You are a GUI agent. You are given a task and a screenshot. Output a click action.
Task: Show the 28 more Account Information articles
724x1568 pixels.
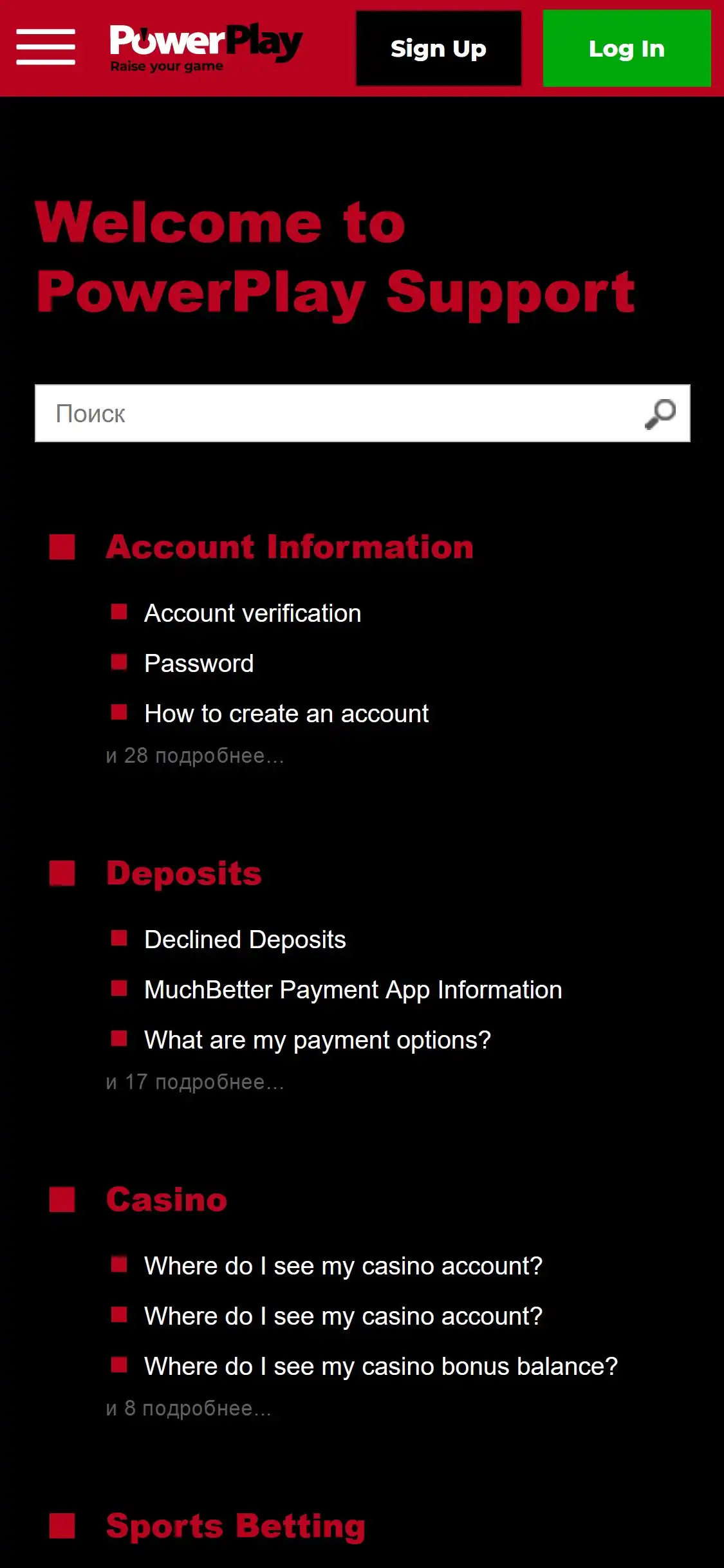pos(194,756)
